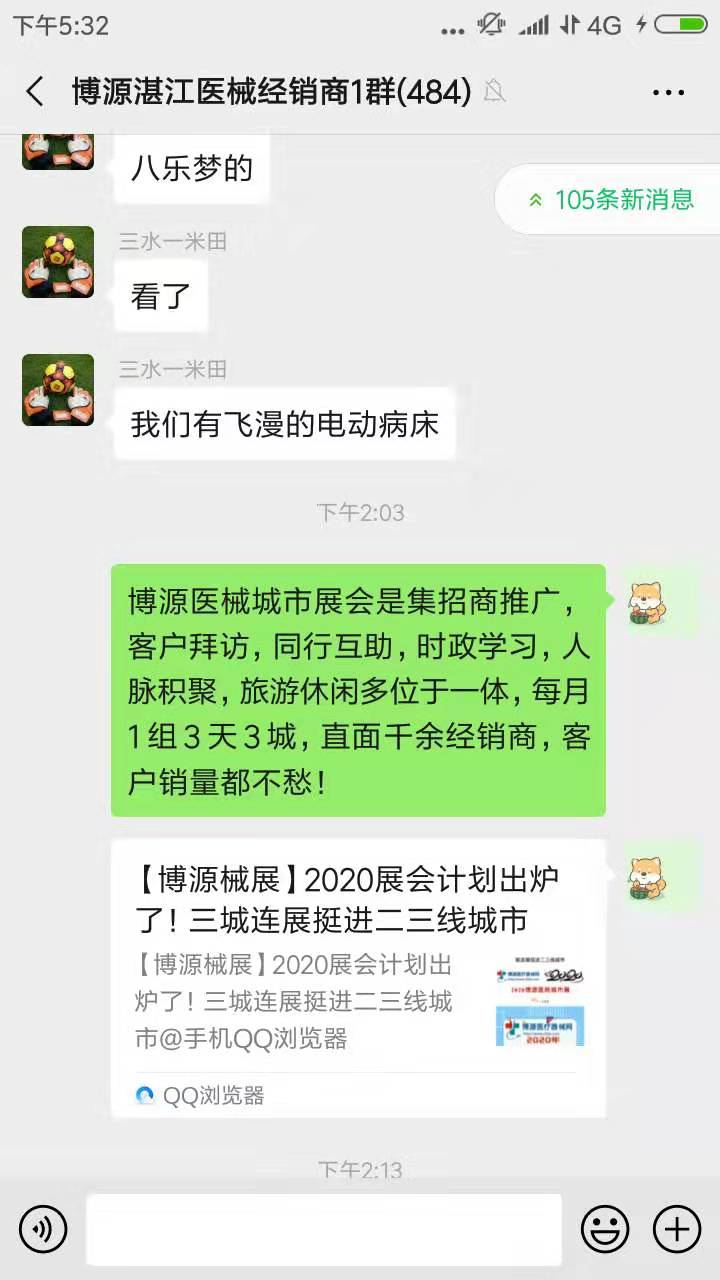Screen dimensions: 720x1280
Task: Open my avatar beside the green message
Action: point(647,604)
